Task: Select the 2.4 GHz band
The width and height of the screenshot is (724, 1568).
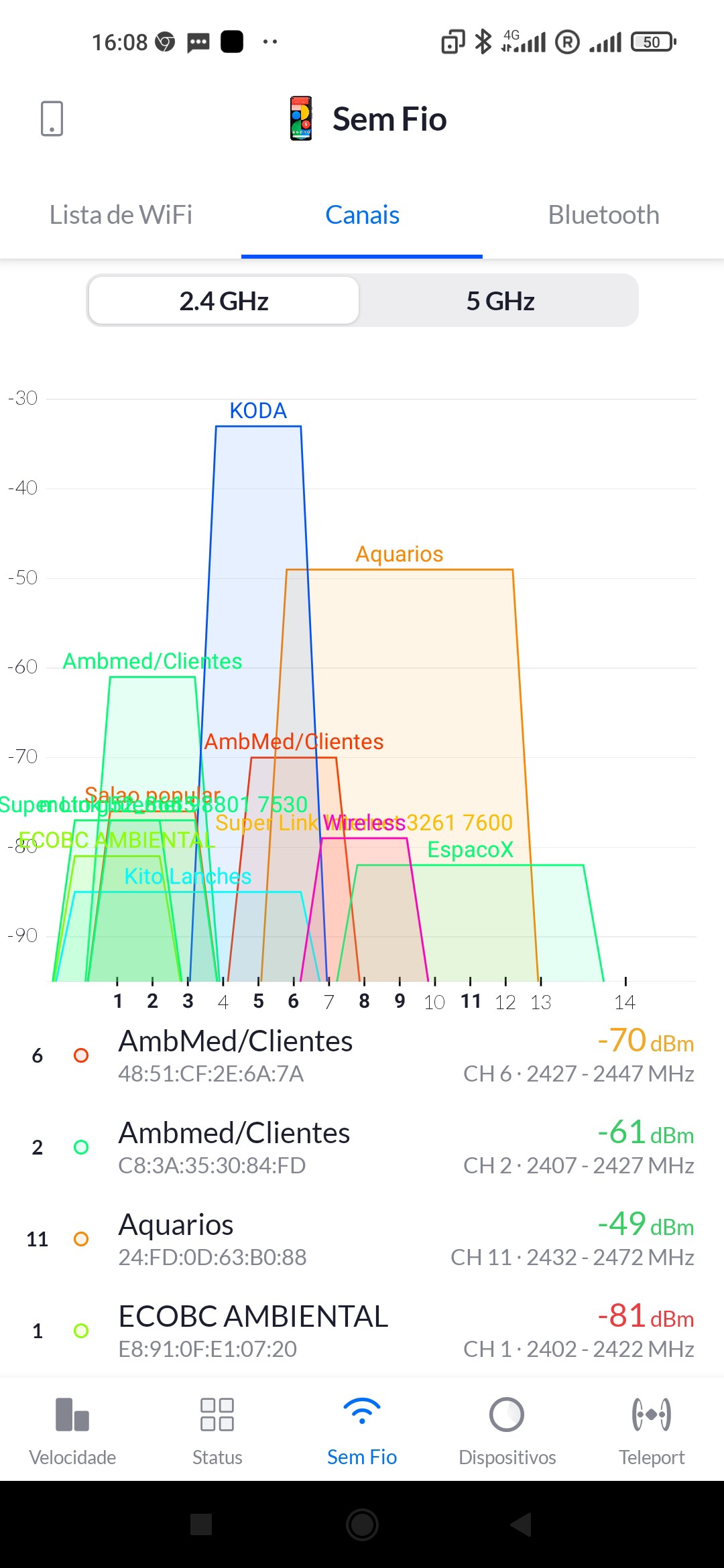Action: coord(224,301)
